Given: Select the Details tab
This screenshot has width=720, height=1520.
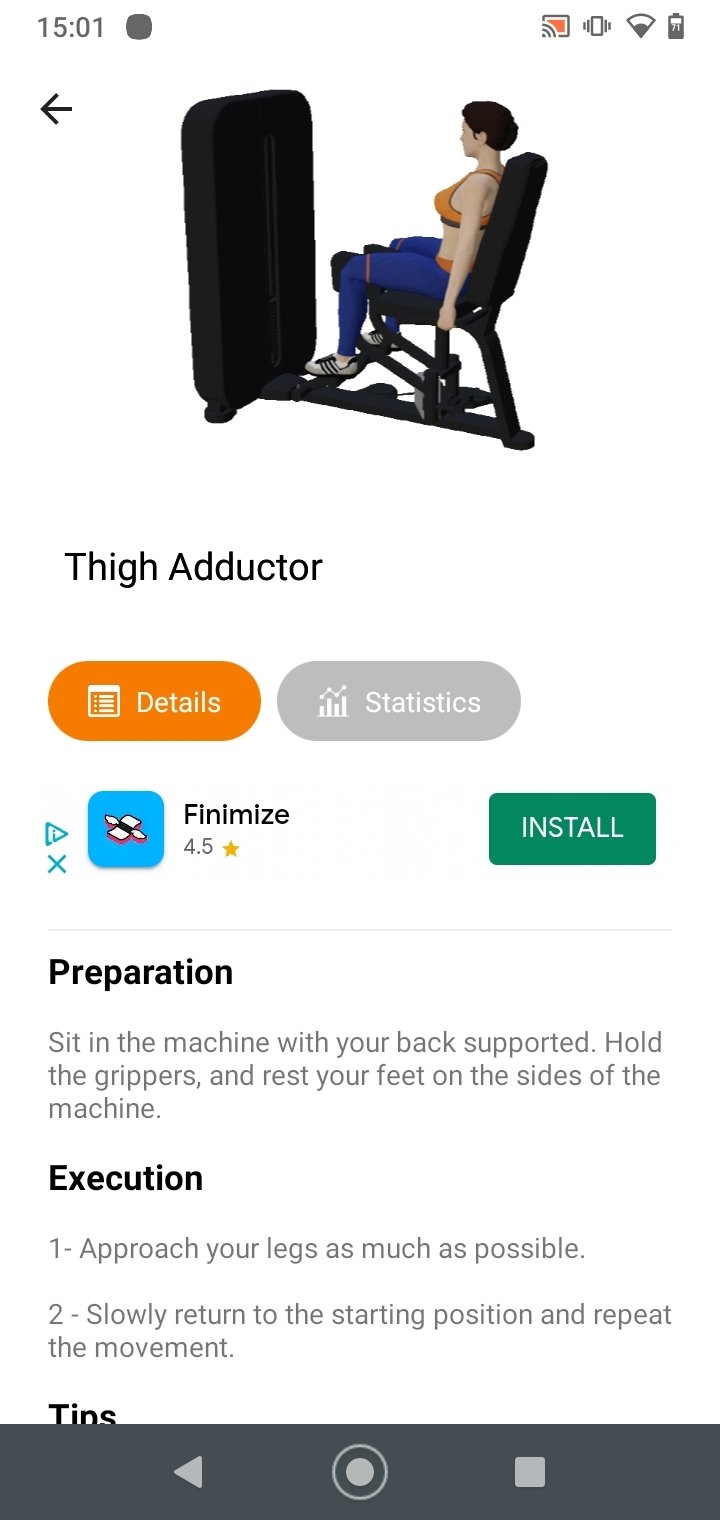Looking at the screenshot, I should tap(154, 701).
